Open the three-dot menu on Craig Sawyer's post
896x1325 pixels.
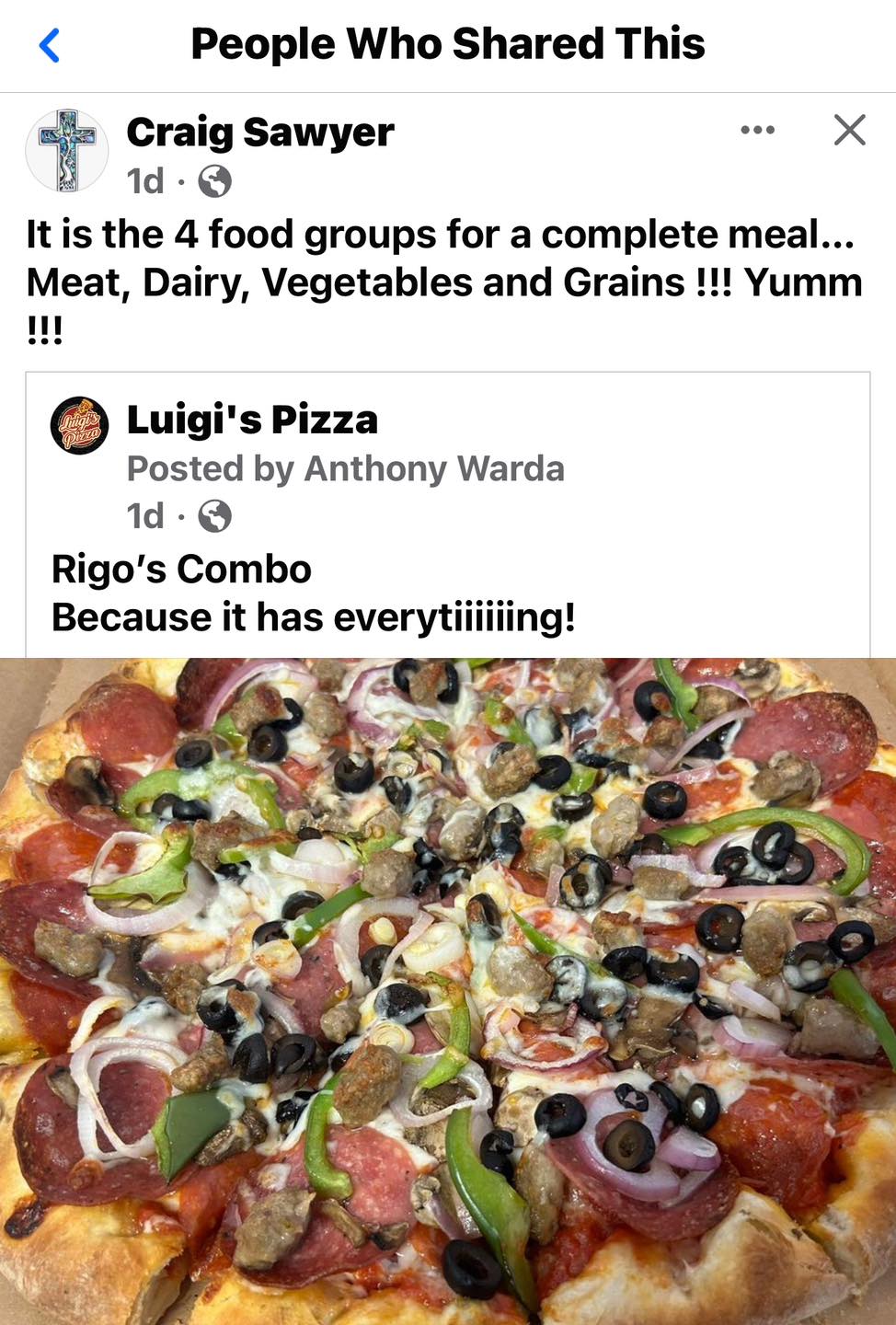point(757,131)
